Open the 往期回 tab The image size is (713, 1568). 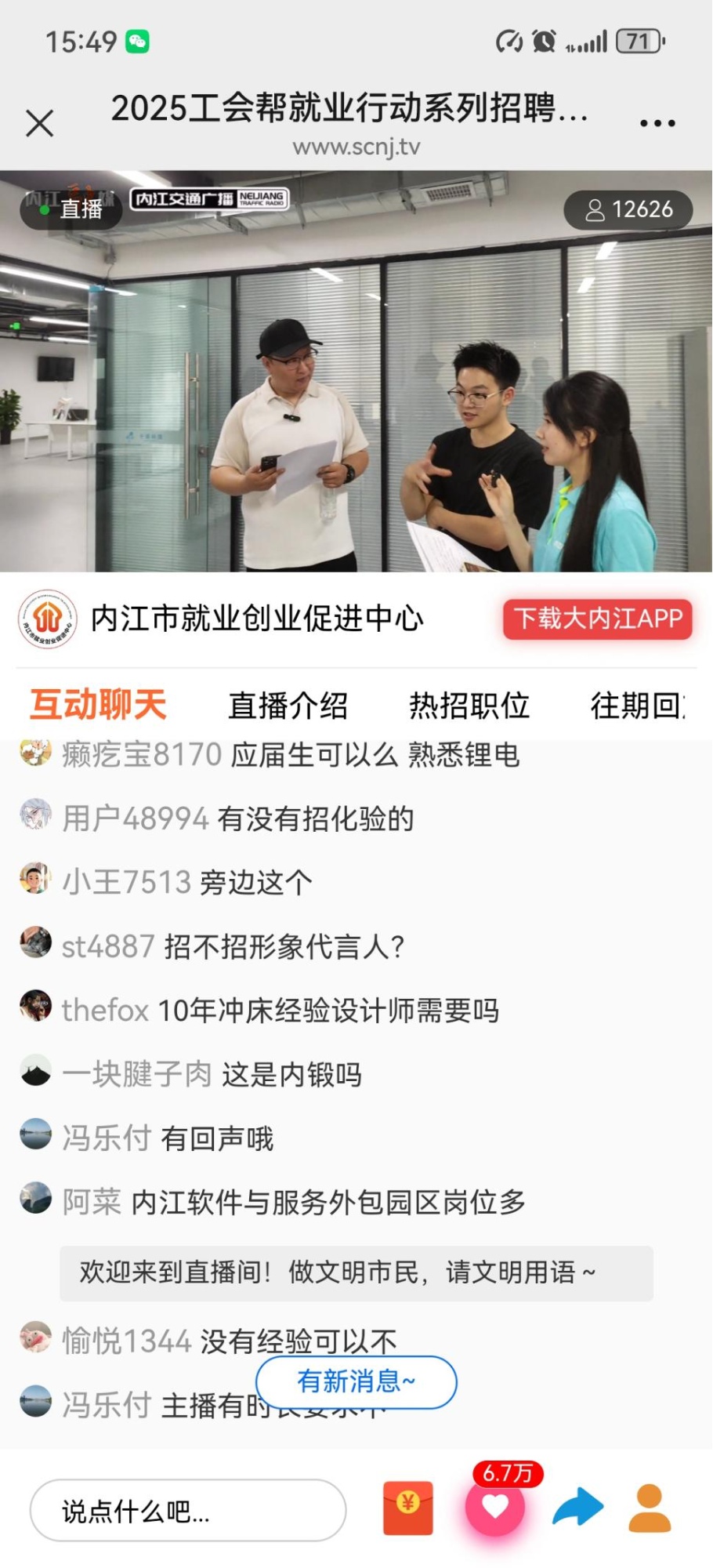636,706
